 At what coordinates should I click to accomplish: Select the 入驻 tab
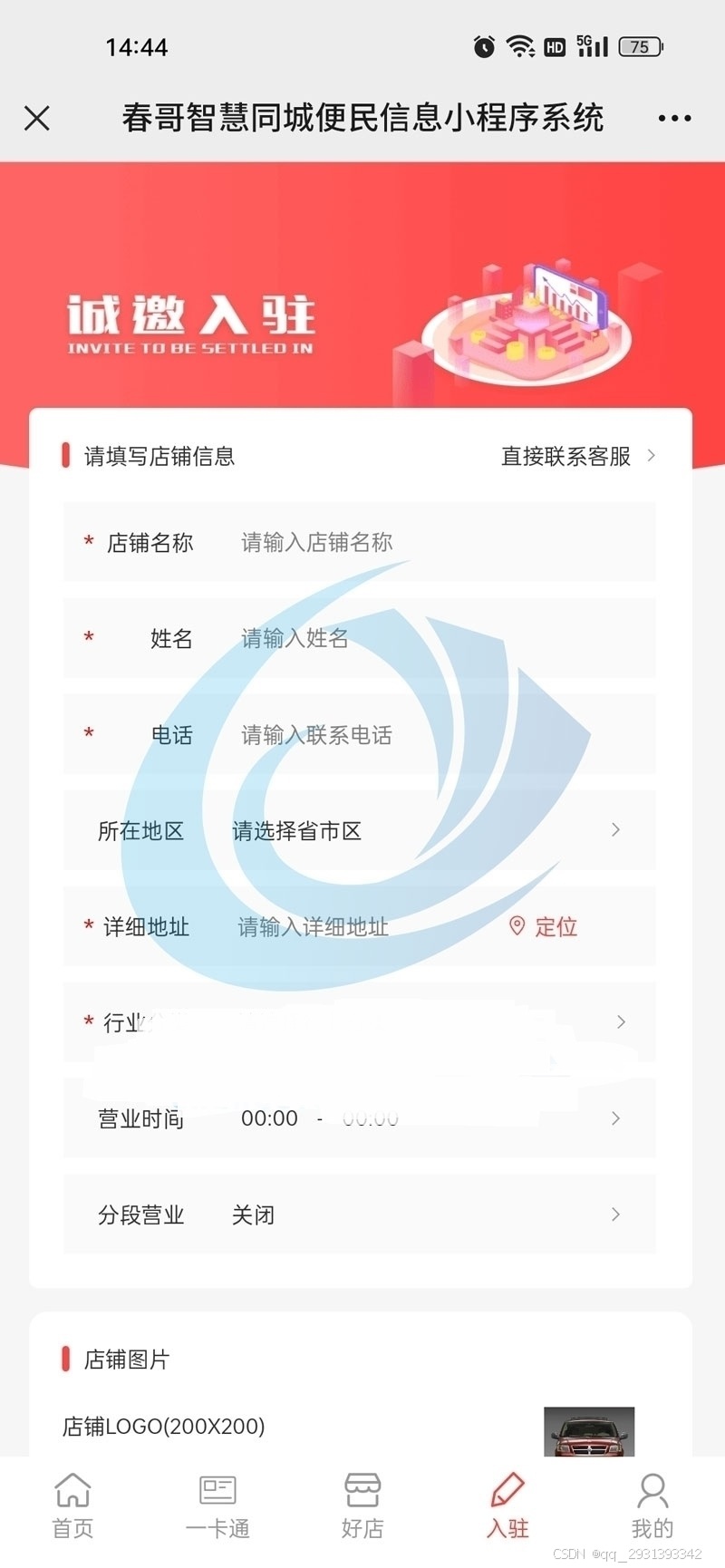(507, 1506)
